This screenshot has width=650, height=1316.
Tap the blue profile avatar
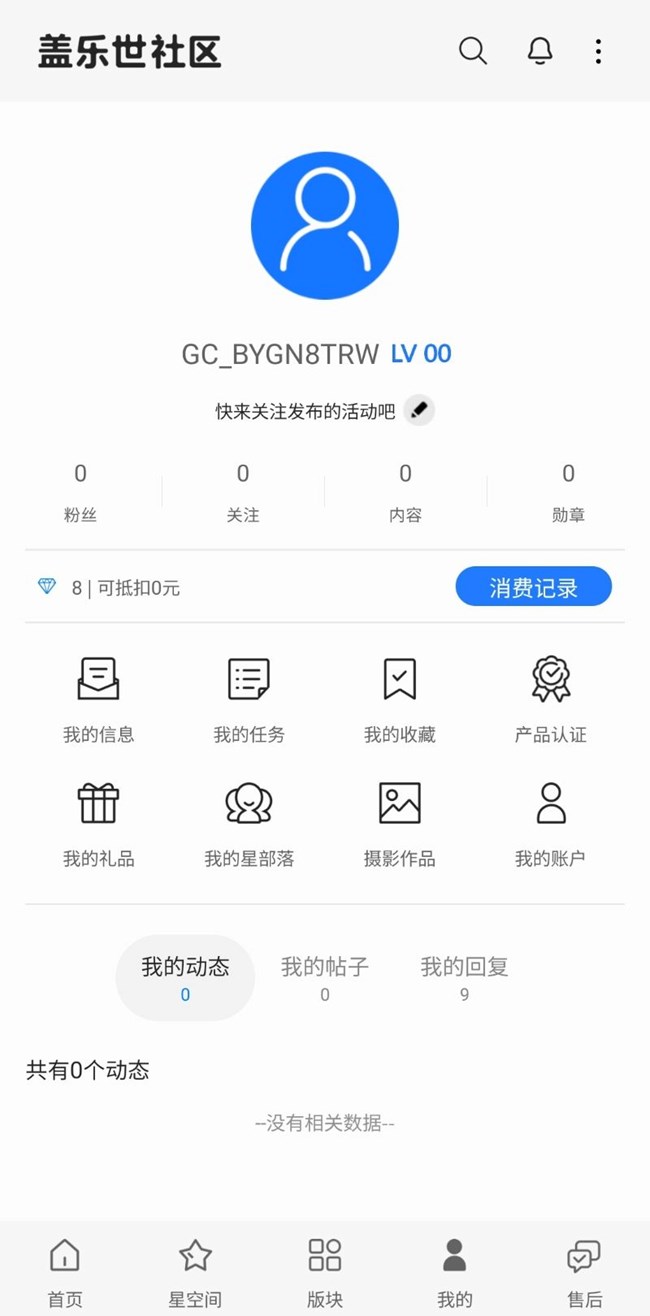tap(325, 225)
